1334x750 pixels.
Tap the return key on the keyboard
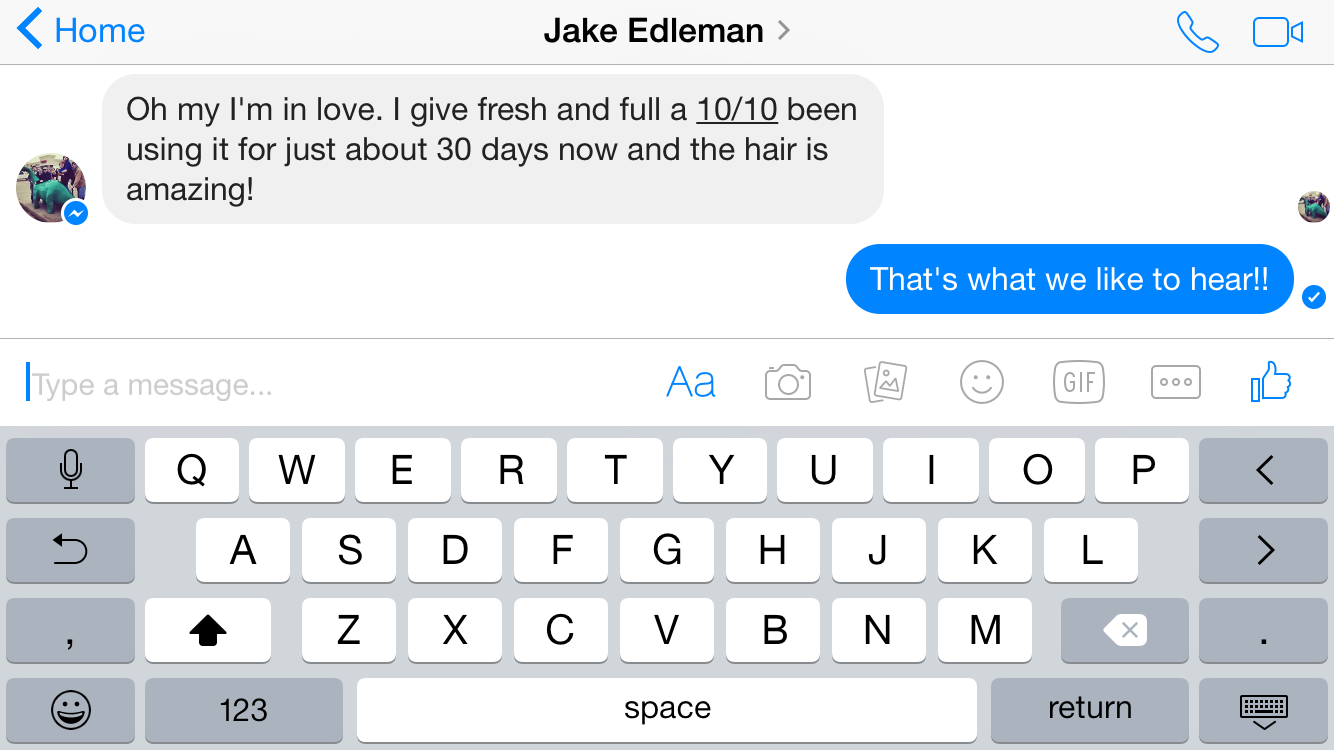pyautogui.click(x=1089, y=709)
